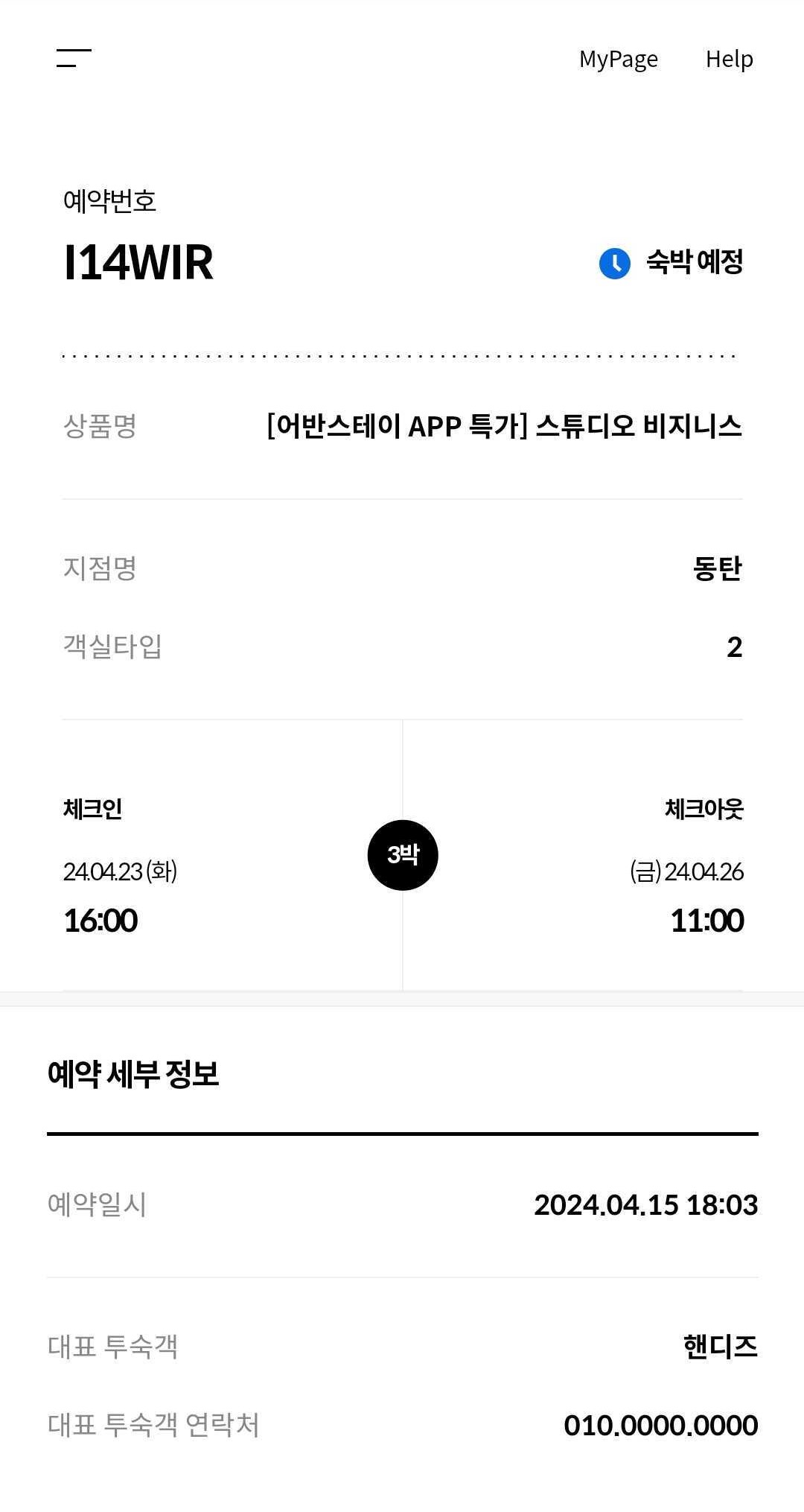804x1512 pixels.
Task: Go to MyPage
Action: click(x=618, y=59)
